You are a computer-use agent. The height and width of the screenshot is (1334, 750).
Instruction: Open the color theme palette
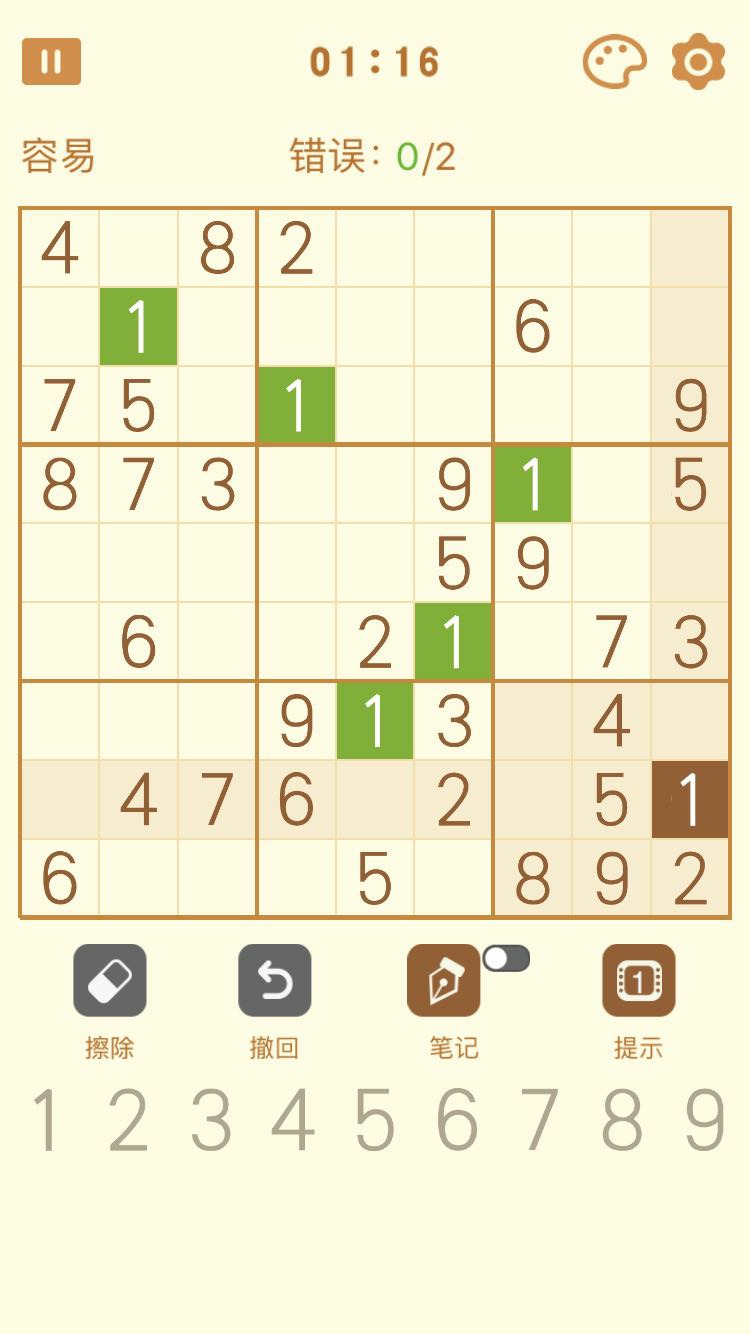(x=614, y=63)
